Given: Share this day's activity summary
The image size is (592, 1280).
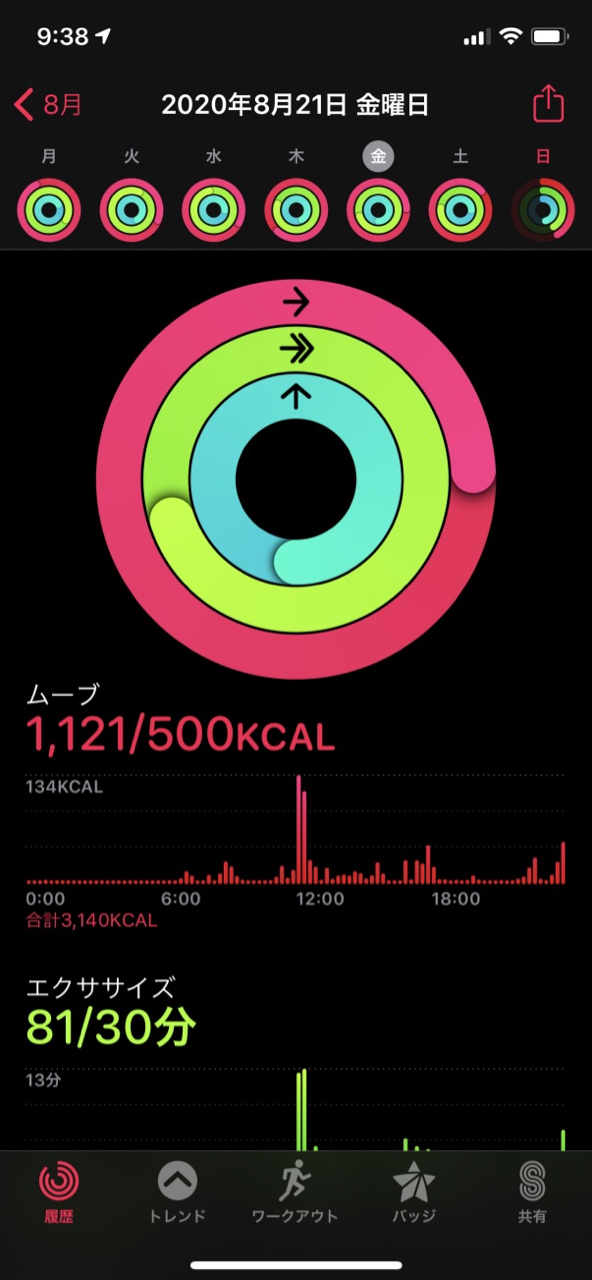Looking at the screenshot, I should point(548,103).
